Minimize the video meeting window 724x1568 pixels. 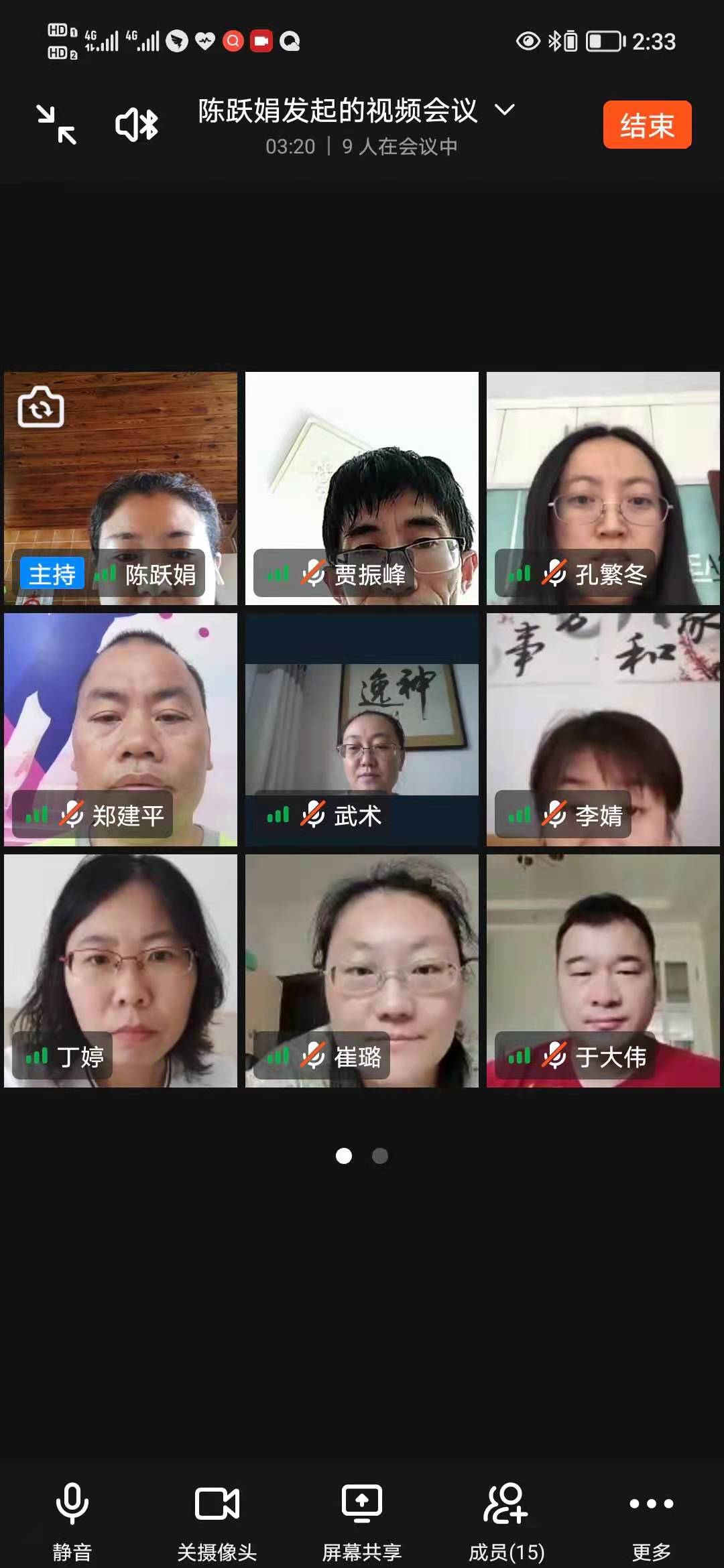pos(56,125)
